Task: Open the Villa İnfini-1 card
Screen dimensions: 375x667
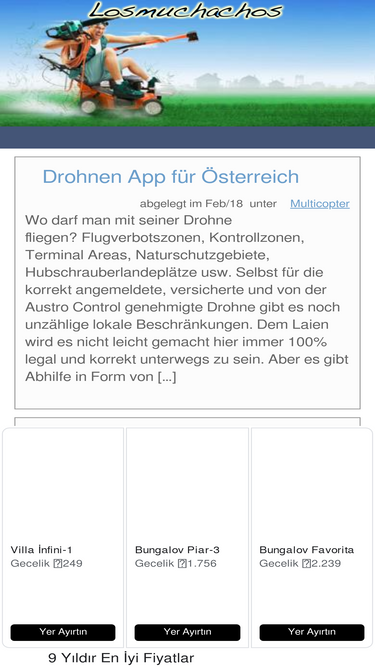Action: coord(63,538)
